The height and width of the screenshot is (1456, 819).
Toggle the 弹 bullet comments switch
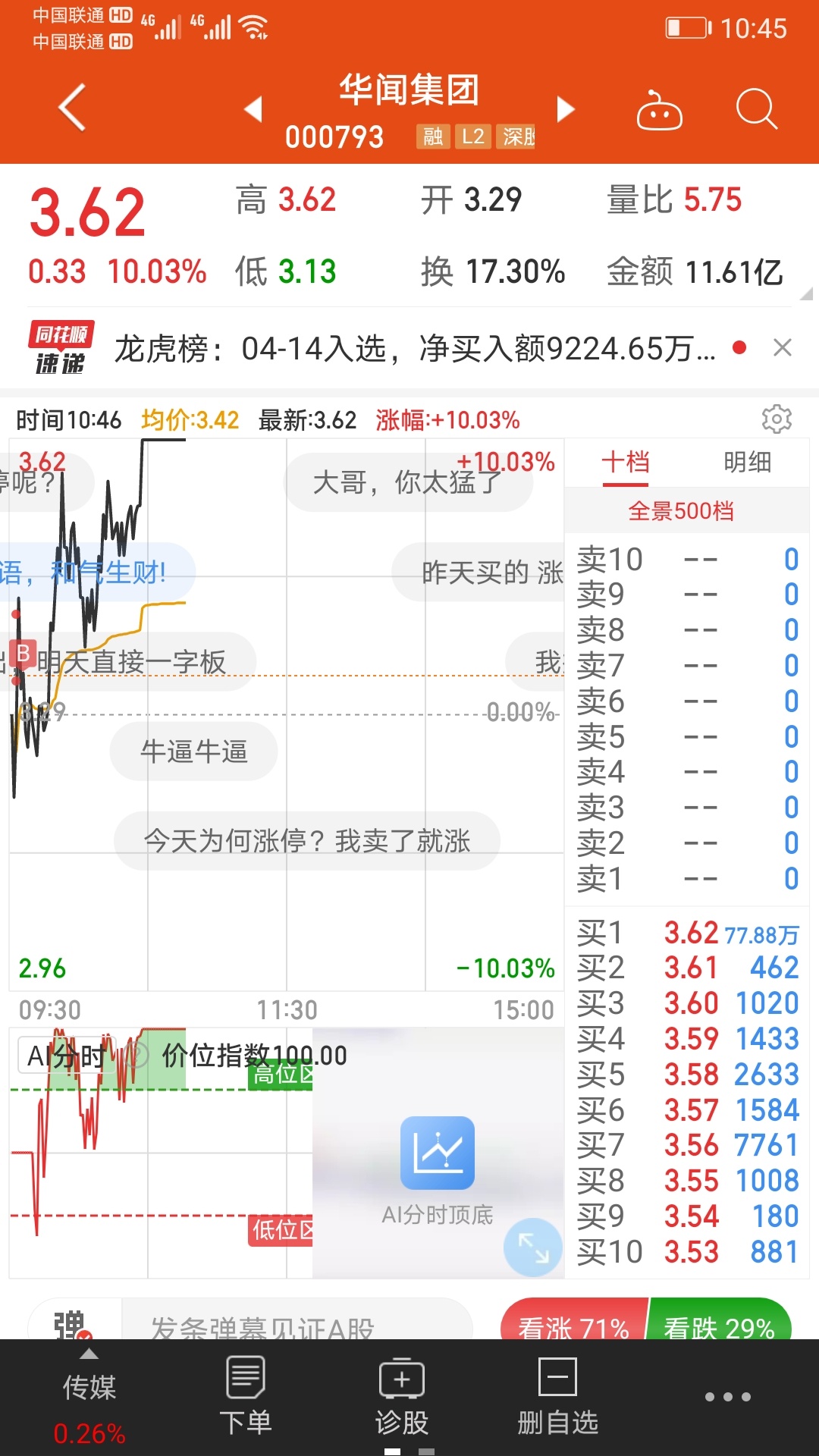point(73,1325)
